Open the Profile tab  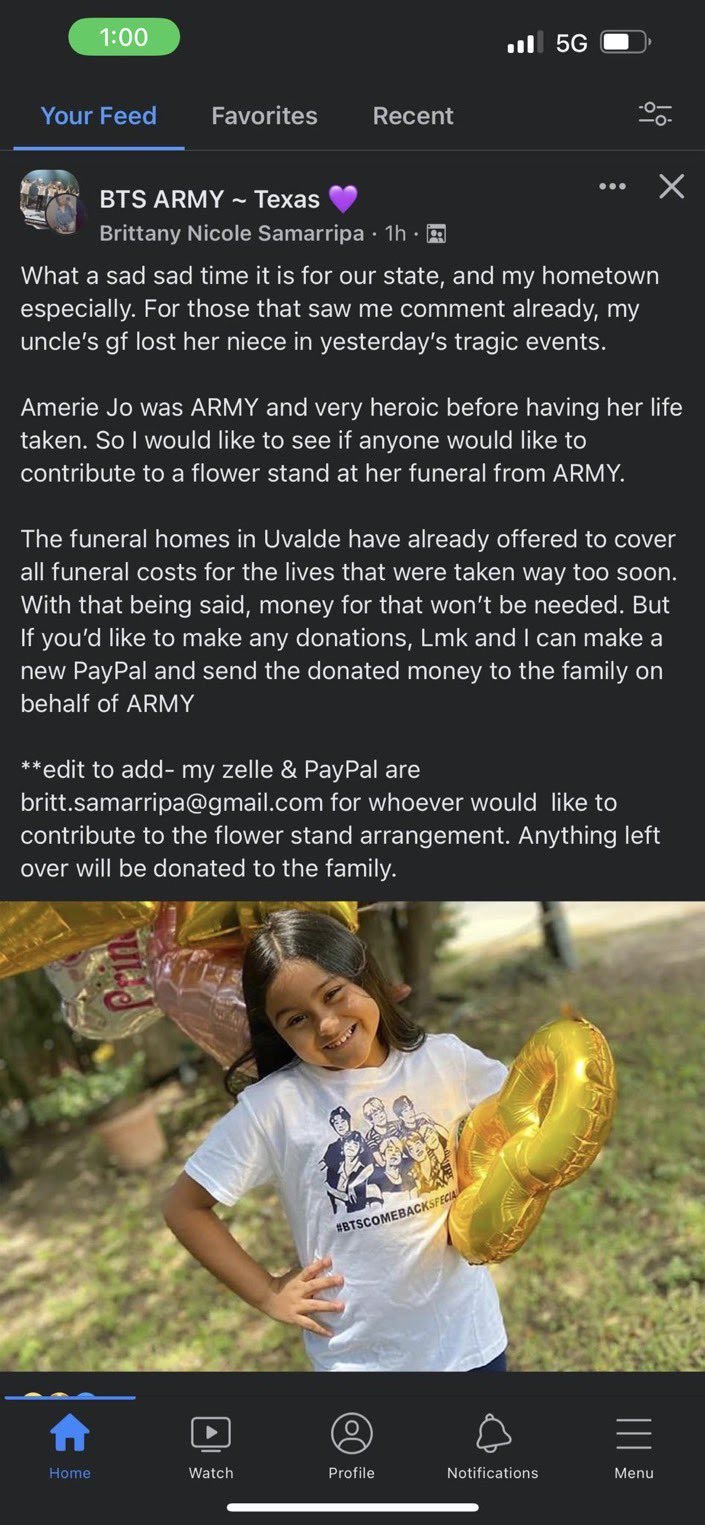pyautogui.click(x=352, y=1446)
